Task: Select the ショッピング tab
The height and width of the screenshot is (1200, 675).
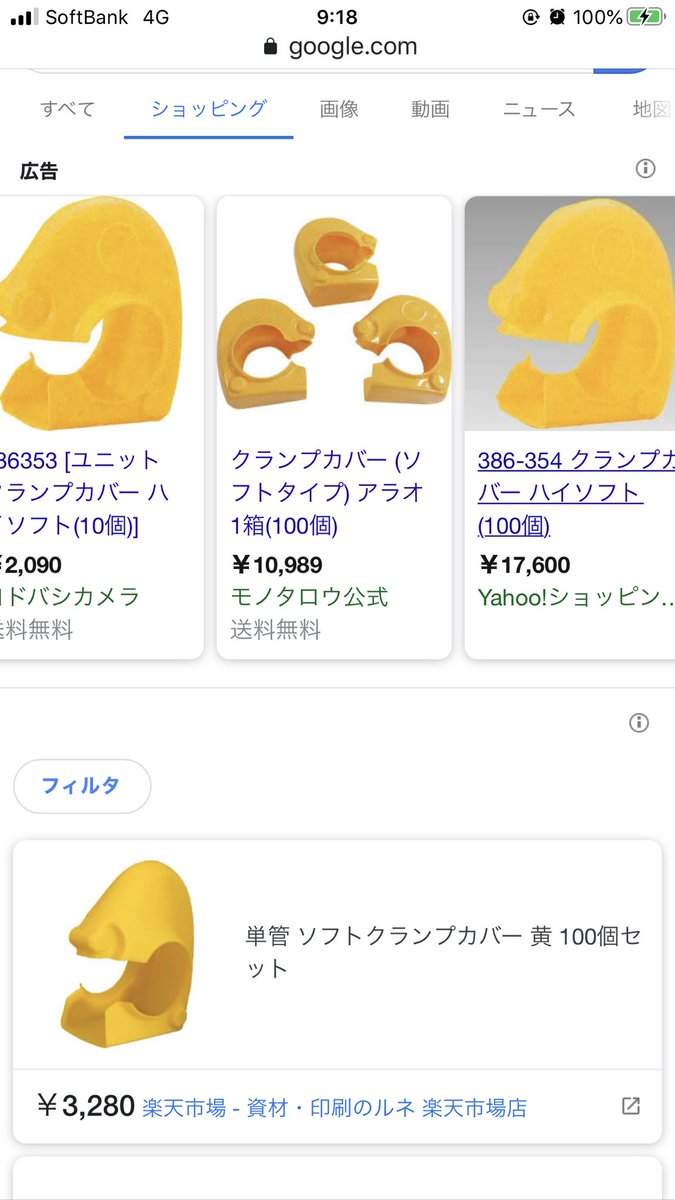Action: [209, 109]
